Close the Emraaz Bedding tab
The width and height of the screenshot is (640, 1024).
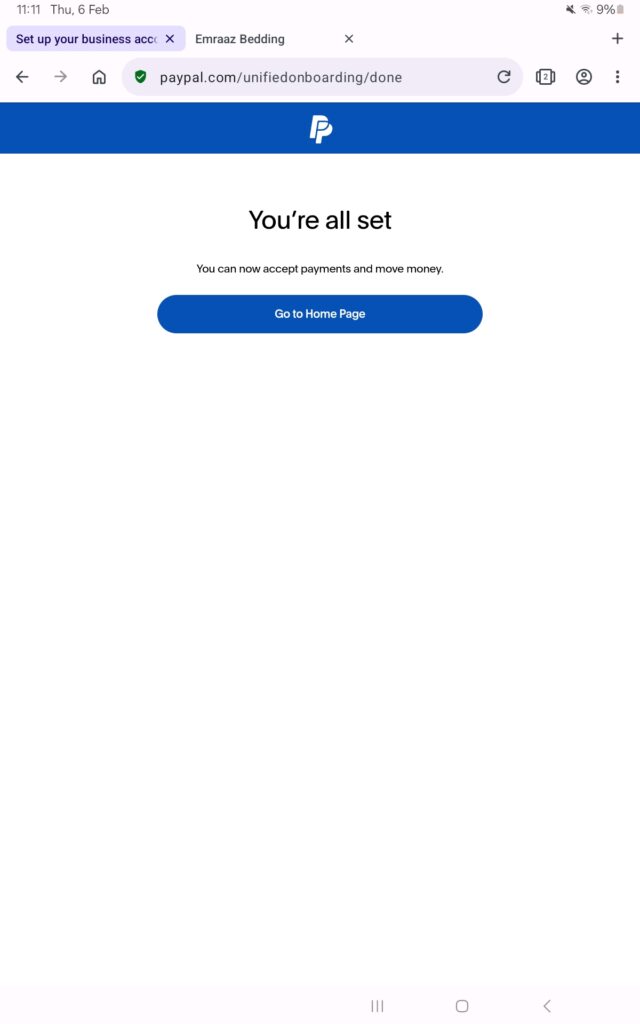coord(349,39)
